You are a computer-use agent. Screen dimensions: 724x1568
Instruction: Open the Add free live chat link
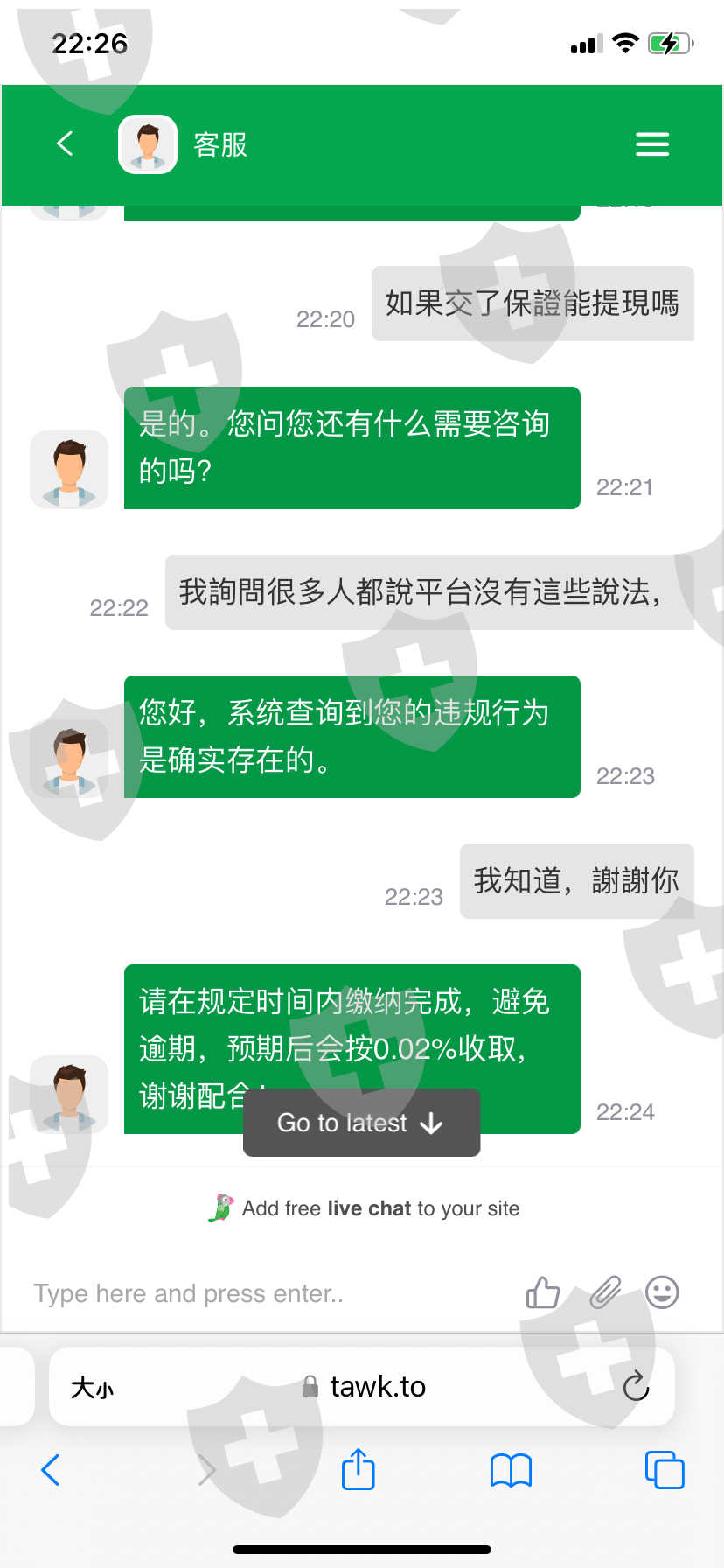coord(364,1208)
